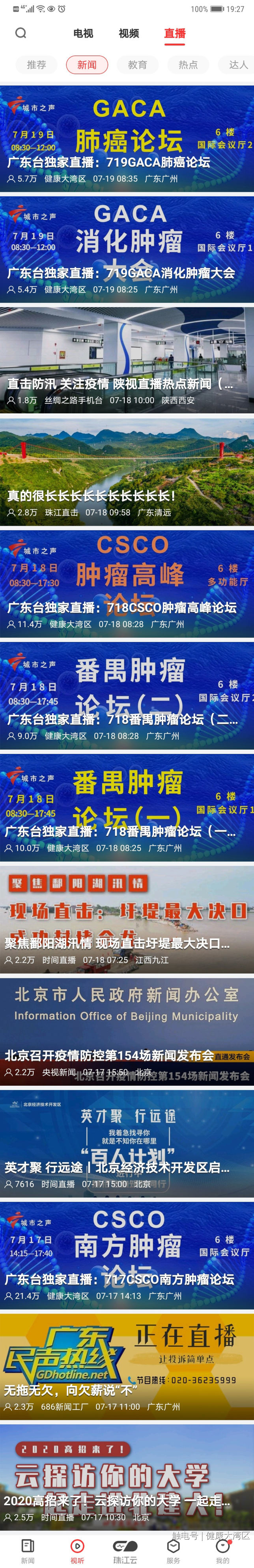Go to the 我的 bottom tab
The height and width of the screenshot is (1568, 254).
point(222,1550)
